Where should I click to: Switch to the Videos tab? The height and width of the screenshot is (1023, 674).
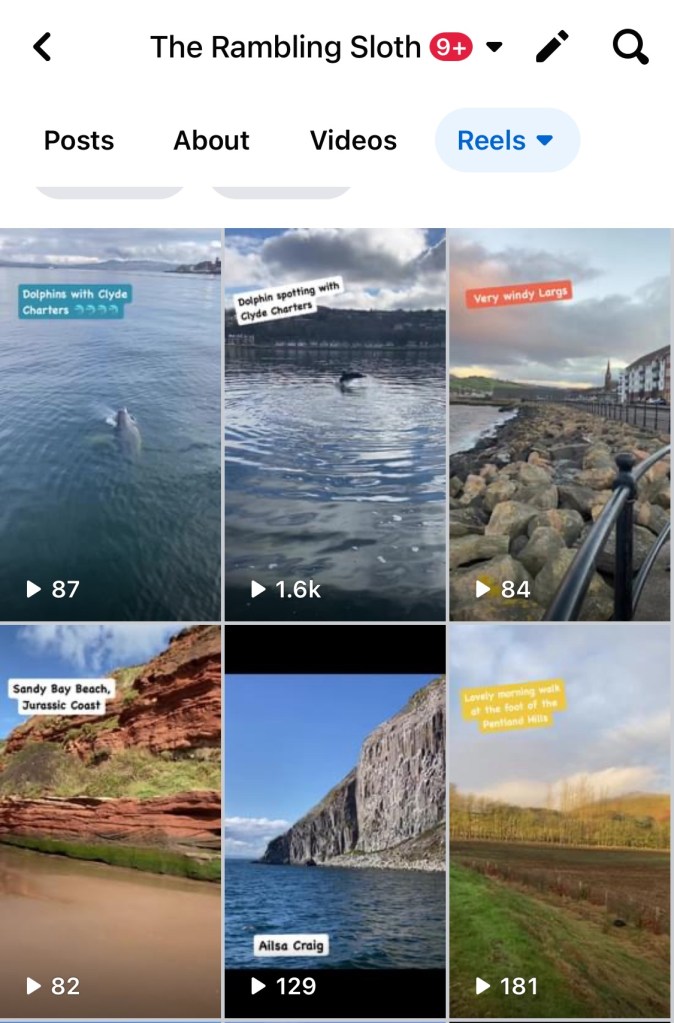click(x=353, y=141)
